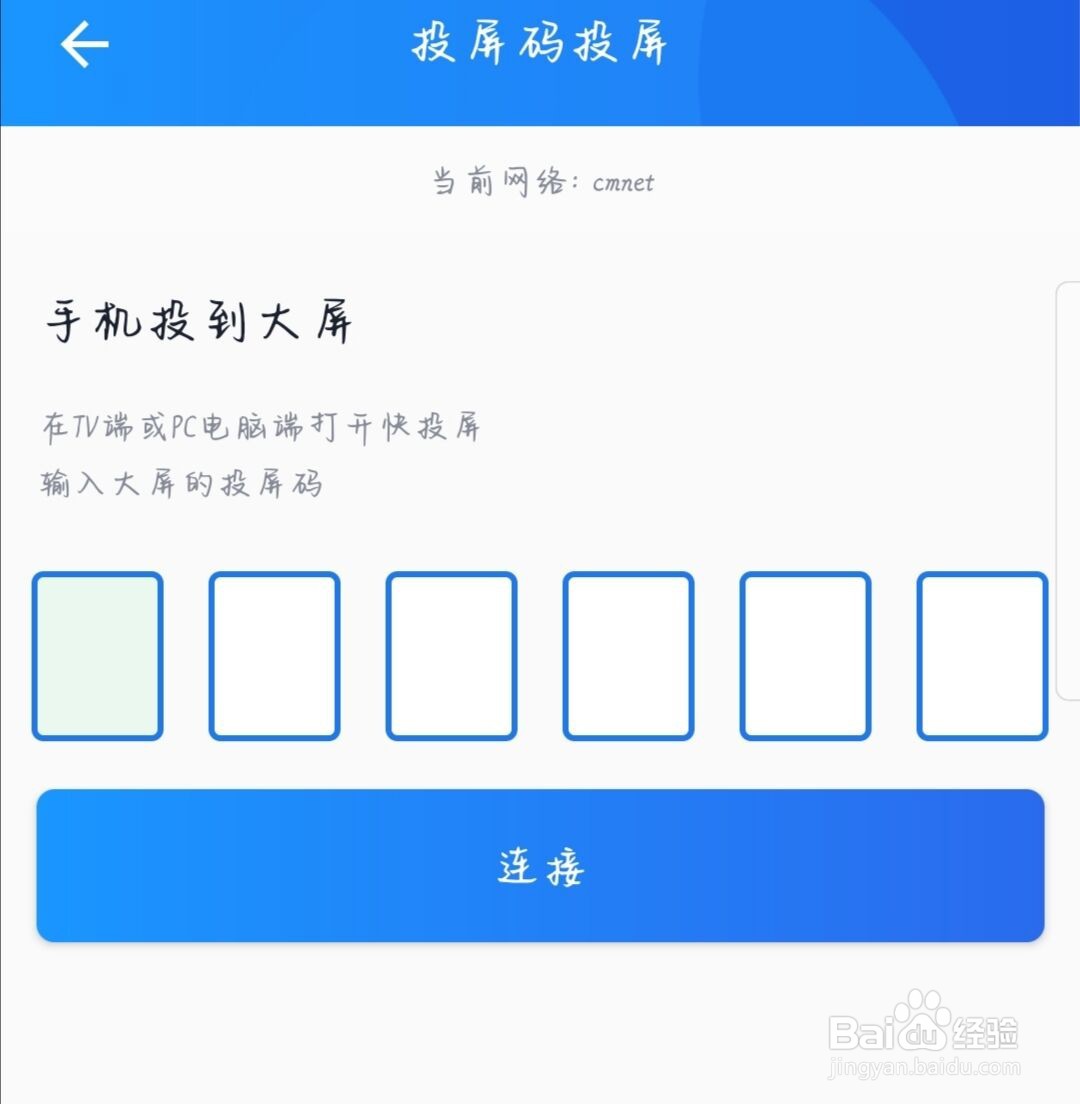Tap the white left-pointing arrow in header
This screenshot has height=1104, width=1080.
point(84,44)
